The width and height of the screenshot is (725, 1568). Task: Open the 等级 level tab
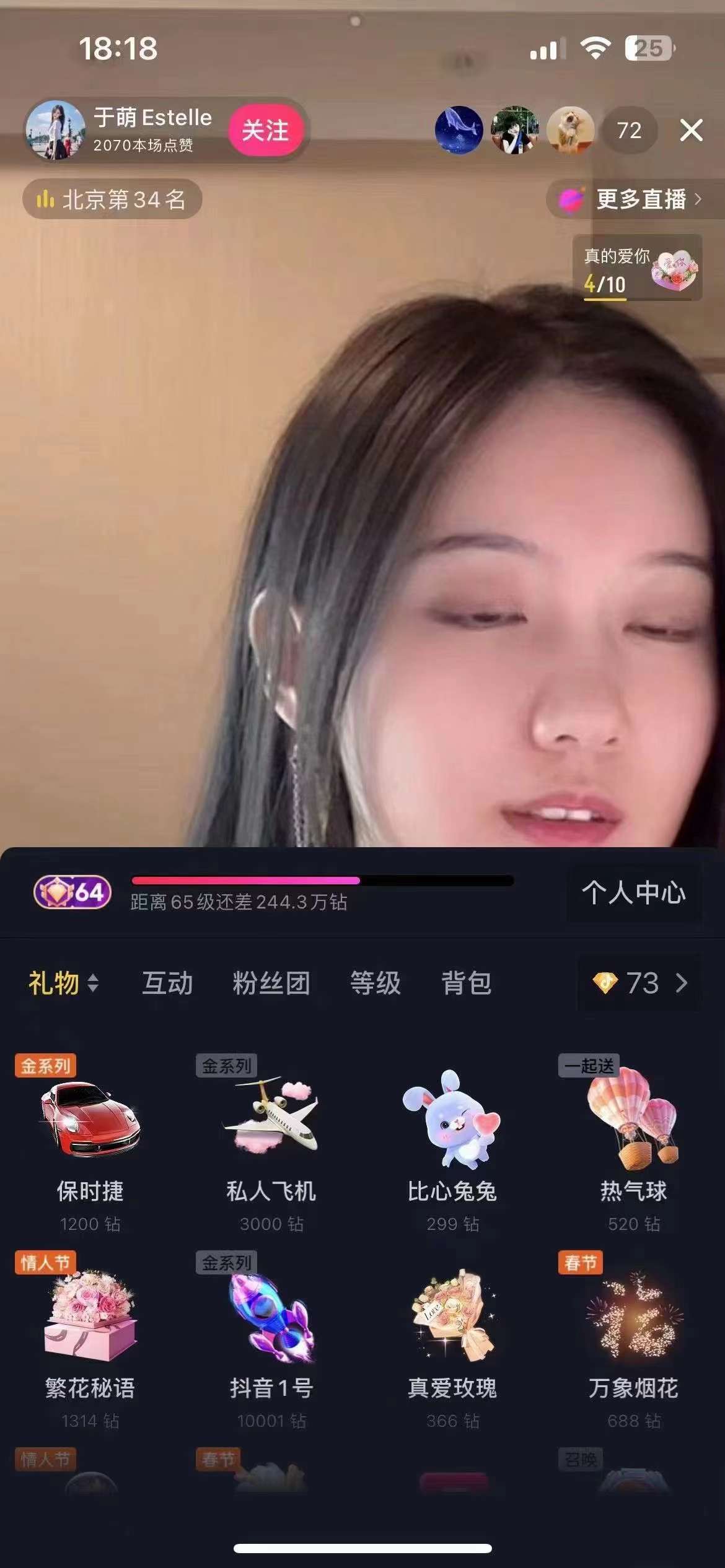click(377, 984)
